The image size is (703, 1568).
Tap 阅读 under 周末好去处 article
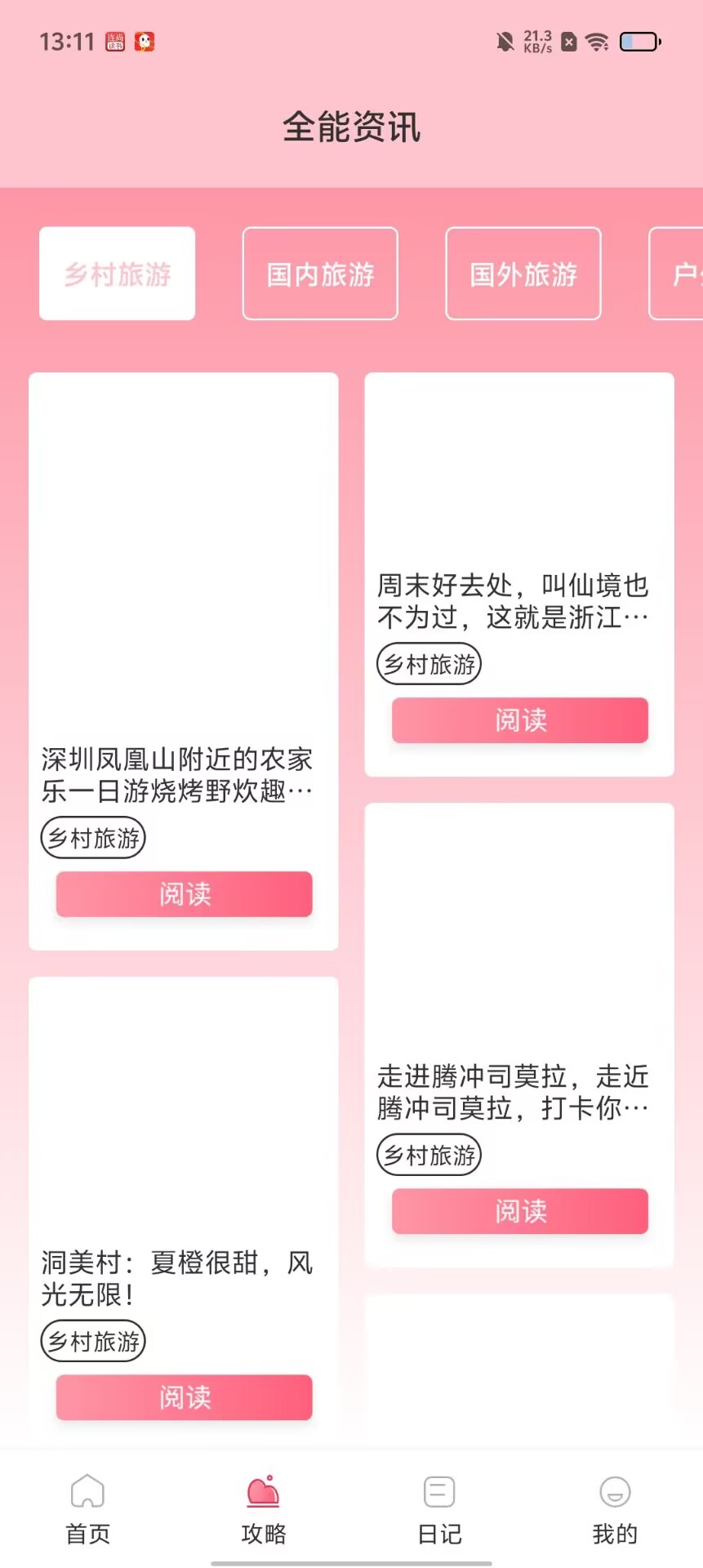point(519,719)
